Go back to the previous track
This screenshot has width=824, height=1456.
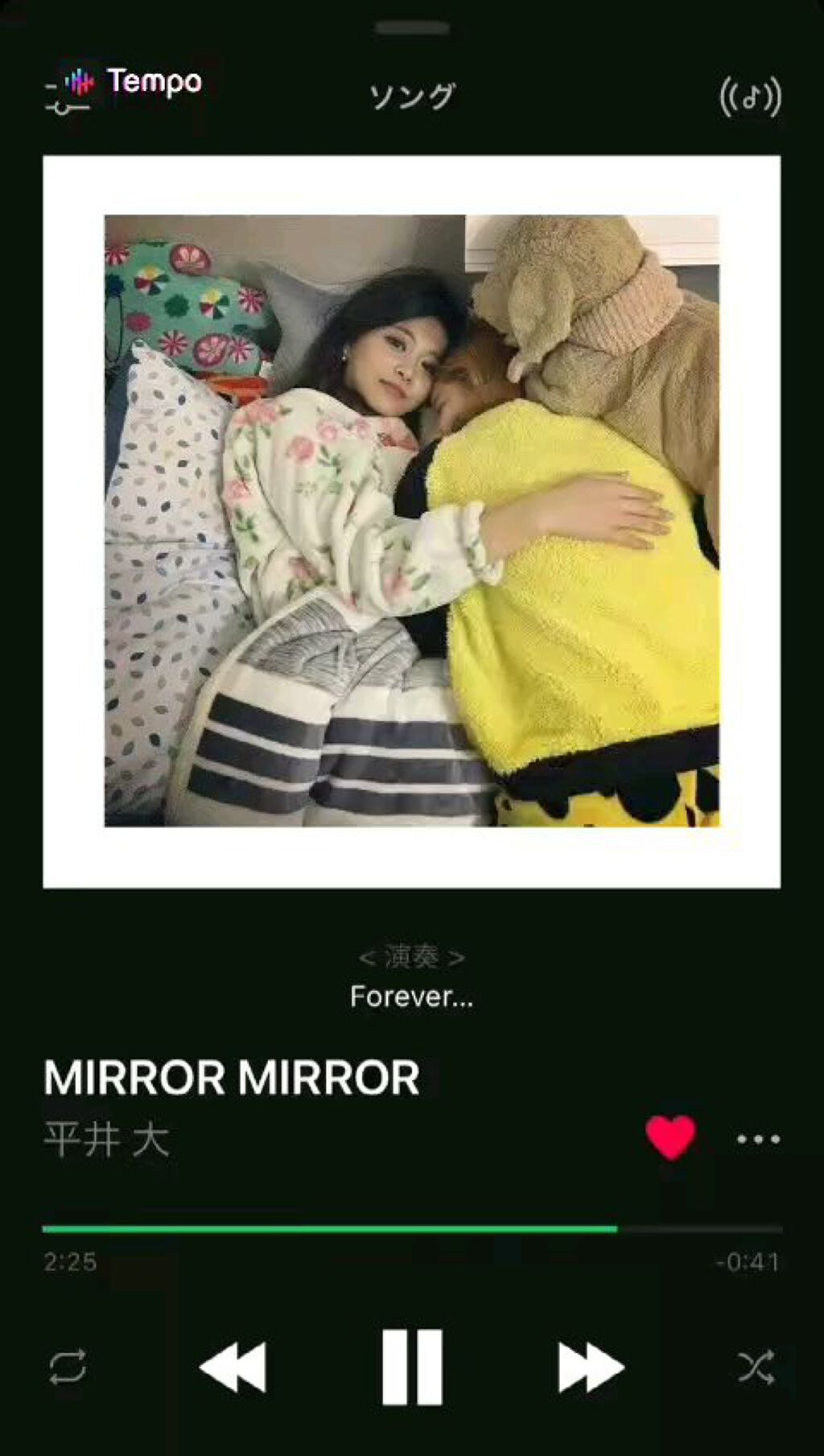233,1367
